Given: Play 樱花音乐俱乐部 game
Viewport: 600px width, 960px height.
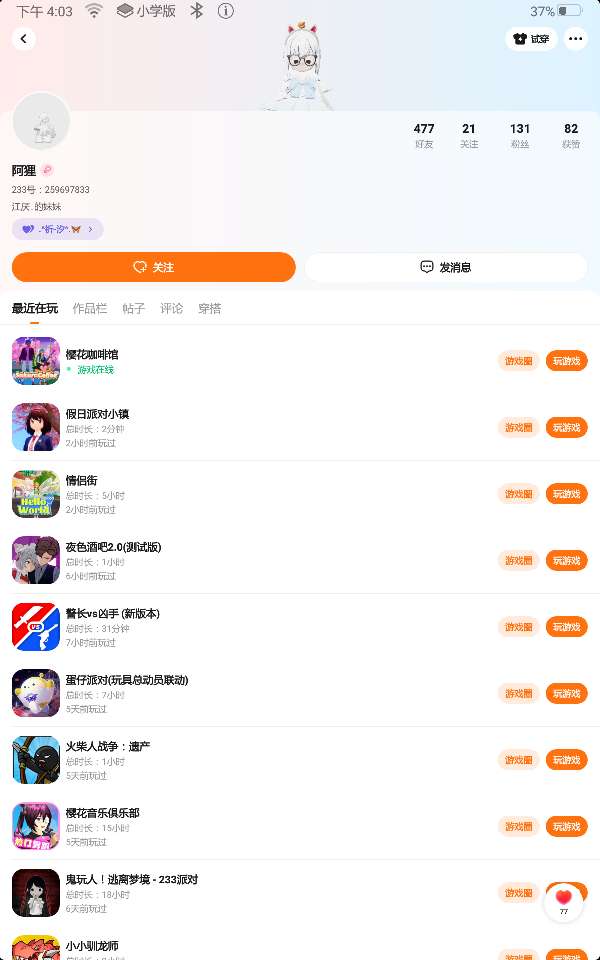Looking at the screenshot, I should 566,827.
